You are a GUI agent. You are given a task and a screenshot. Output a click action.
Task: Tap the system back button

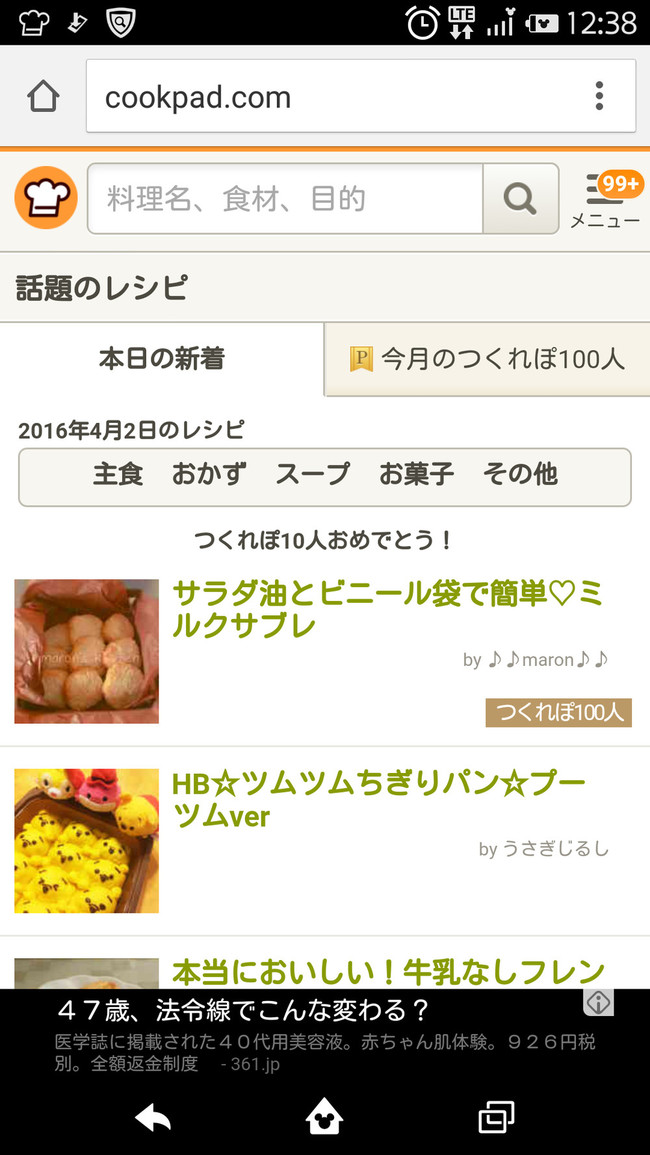coord(153,1118)
